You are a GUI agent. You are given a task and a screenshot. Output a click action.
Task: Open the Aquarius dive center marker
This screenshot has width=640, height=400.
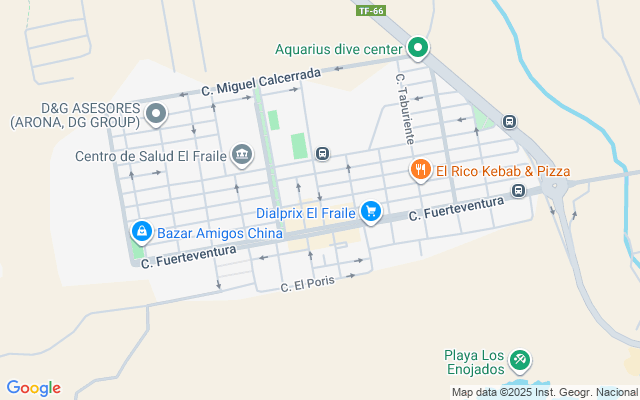tap(418, 48)
